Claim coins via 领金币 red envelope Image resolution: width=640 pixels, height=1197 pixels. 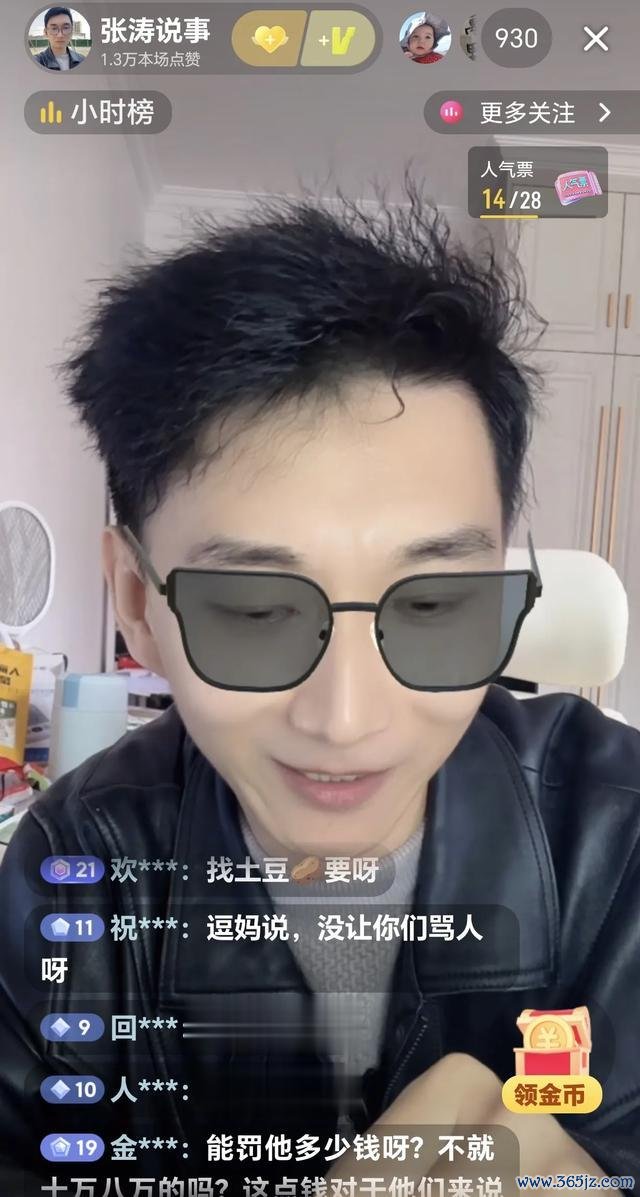[552, 1060]
